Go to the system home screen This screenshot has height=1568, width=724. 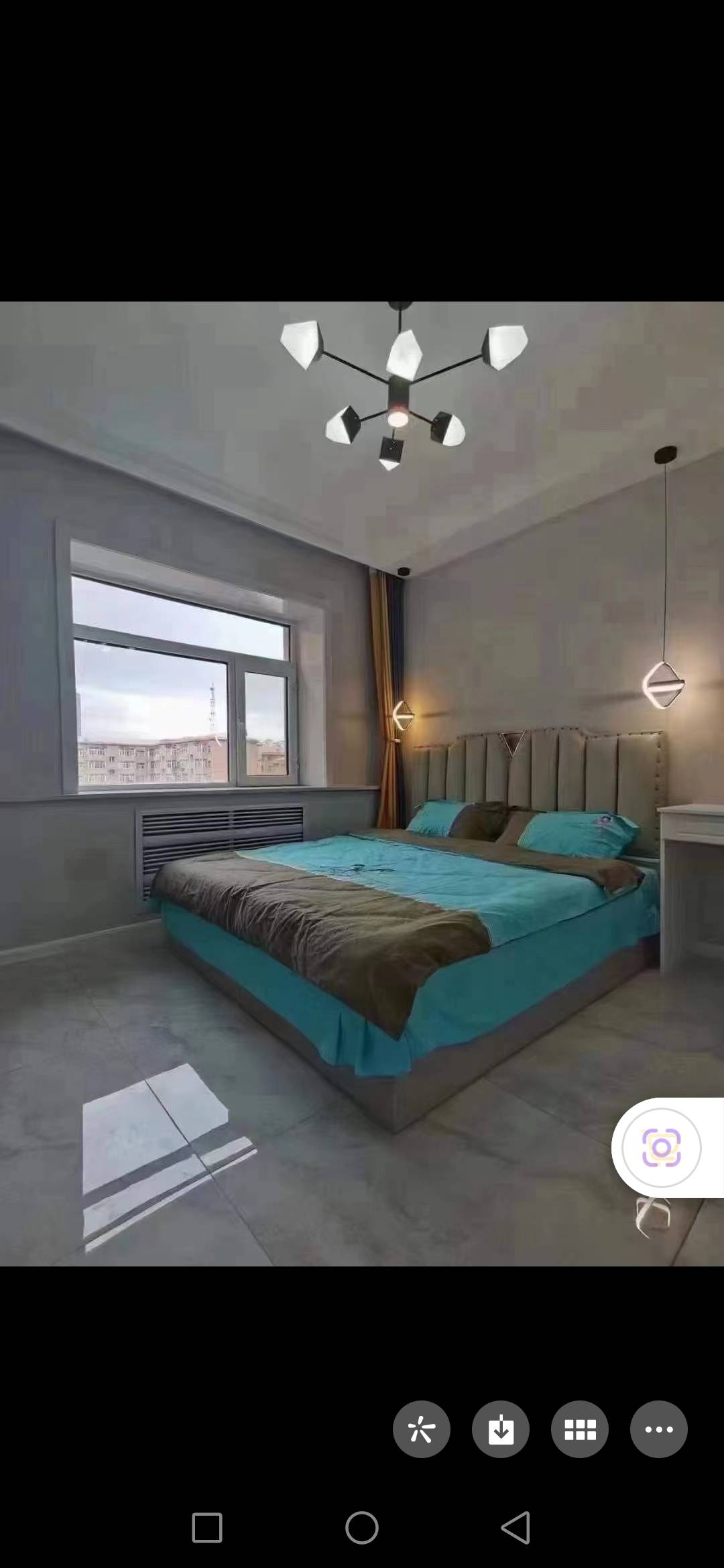pyautogui.click(x=362, y=1528)
